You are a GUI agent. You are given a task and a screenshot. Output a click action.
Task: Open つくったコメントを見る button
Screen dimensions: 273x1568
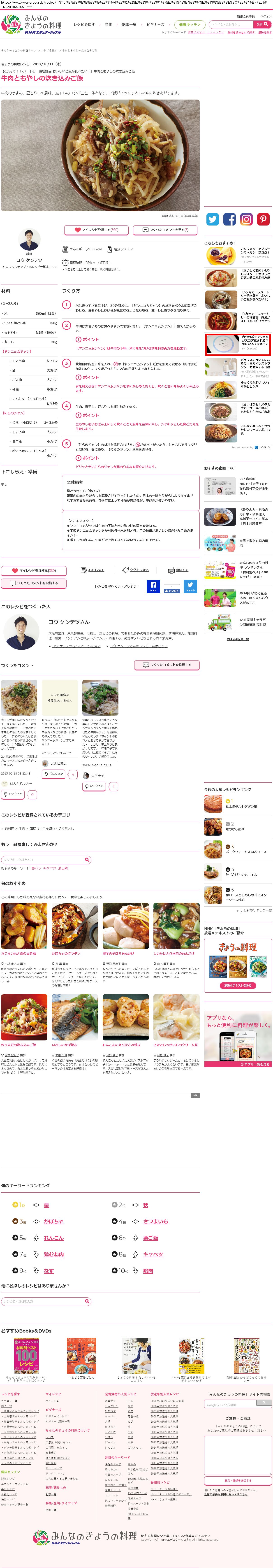[x=165, y=230]
